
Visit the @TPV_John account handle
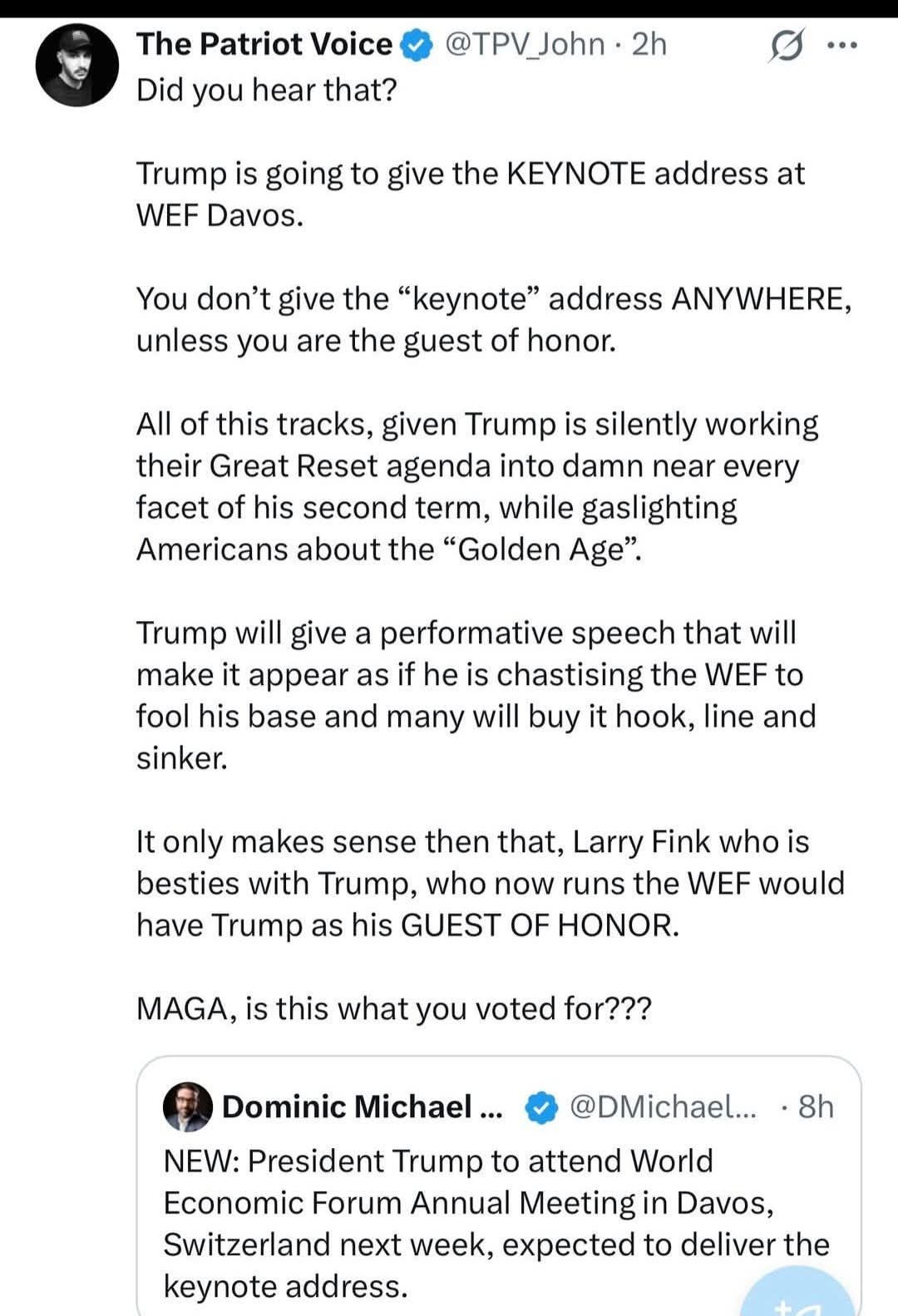coord(525,44)
